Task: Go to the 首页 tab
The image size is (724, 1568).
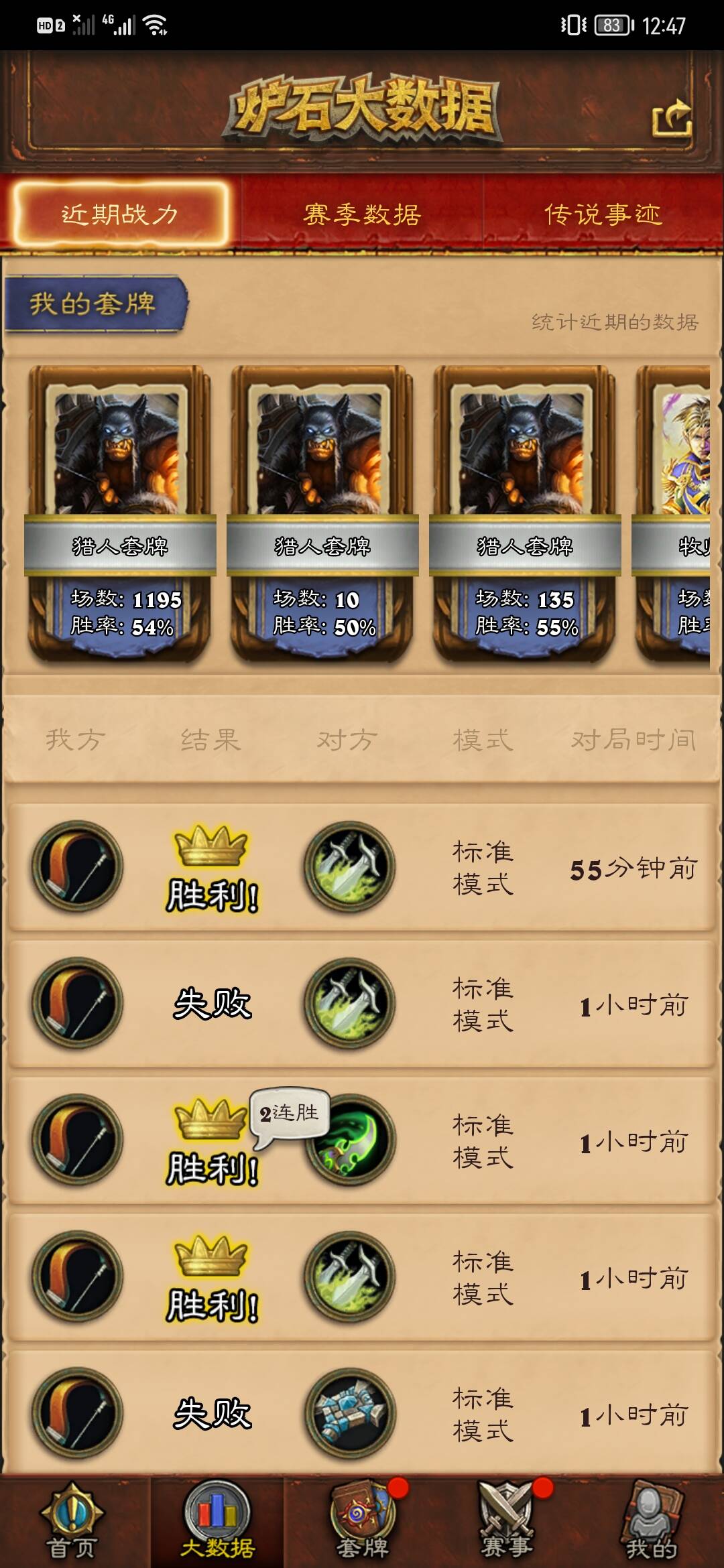Action: pyautogui.click(x=72, y=1522)
